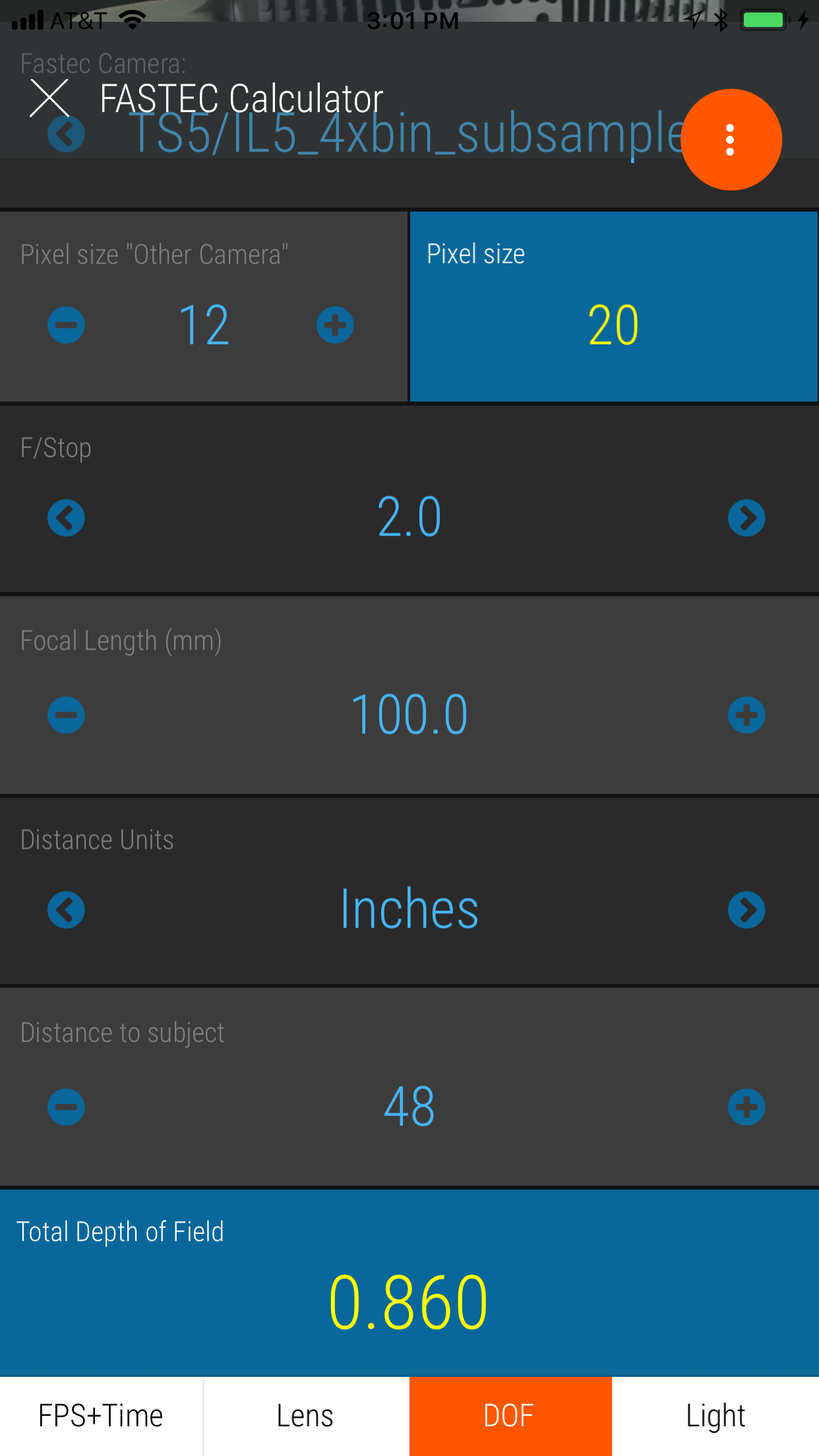Increase the Other Camera pixel size
819x1456 pixels.
pyautogui.click(x=335, y=325)
